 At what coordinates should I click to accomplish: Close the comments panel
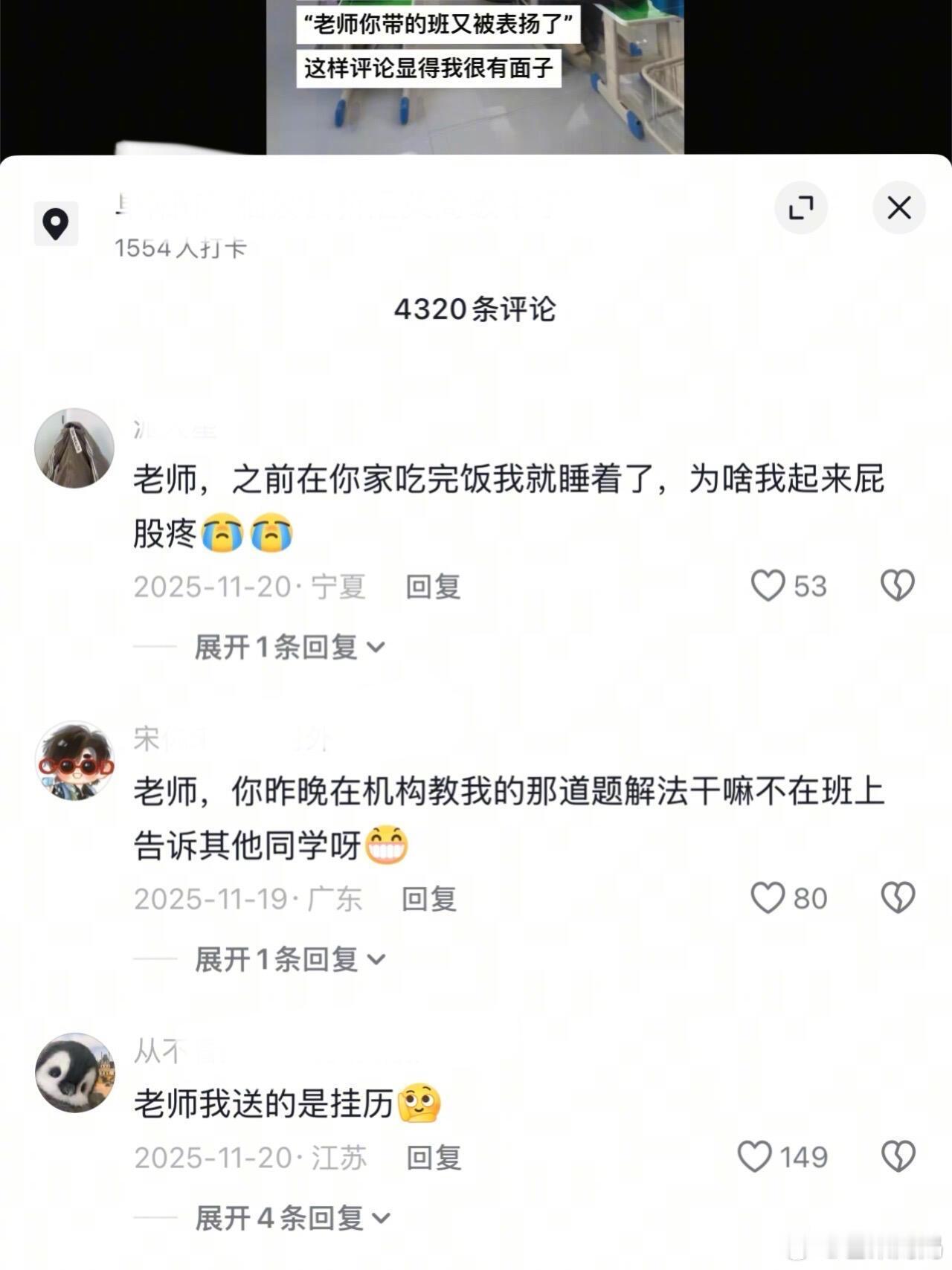tap(898, 209)
